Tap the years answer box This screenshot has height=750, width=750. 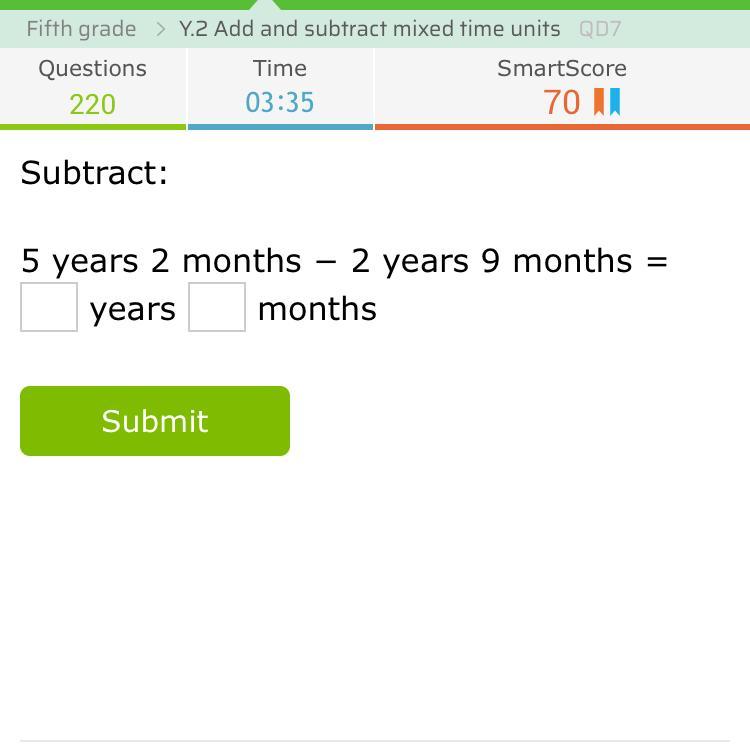point(49,307)
